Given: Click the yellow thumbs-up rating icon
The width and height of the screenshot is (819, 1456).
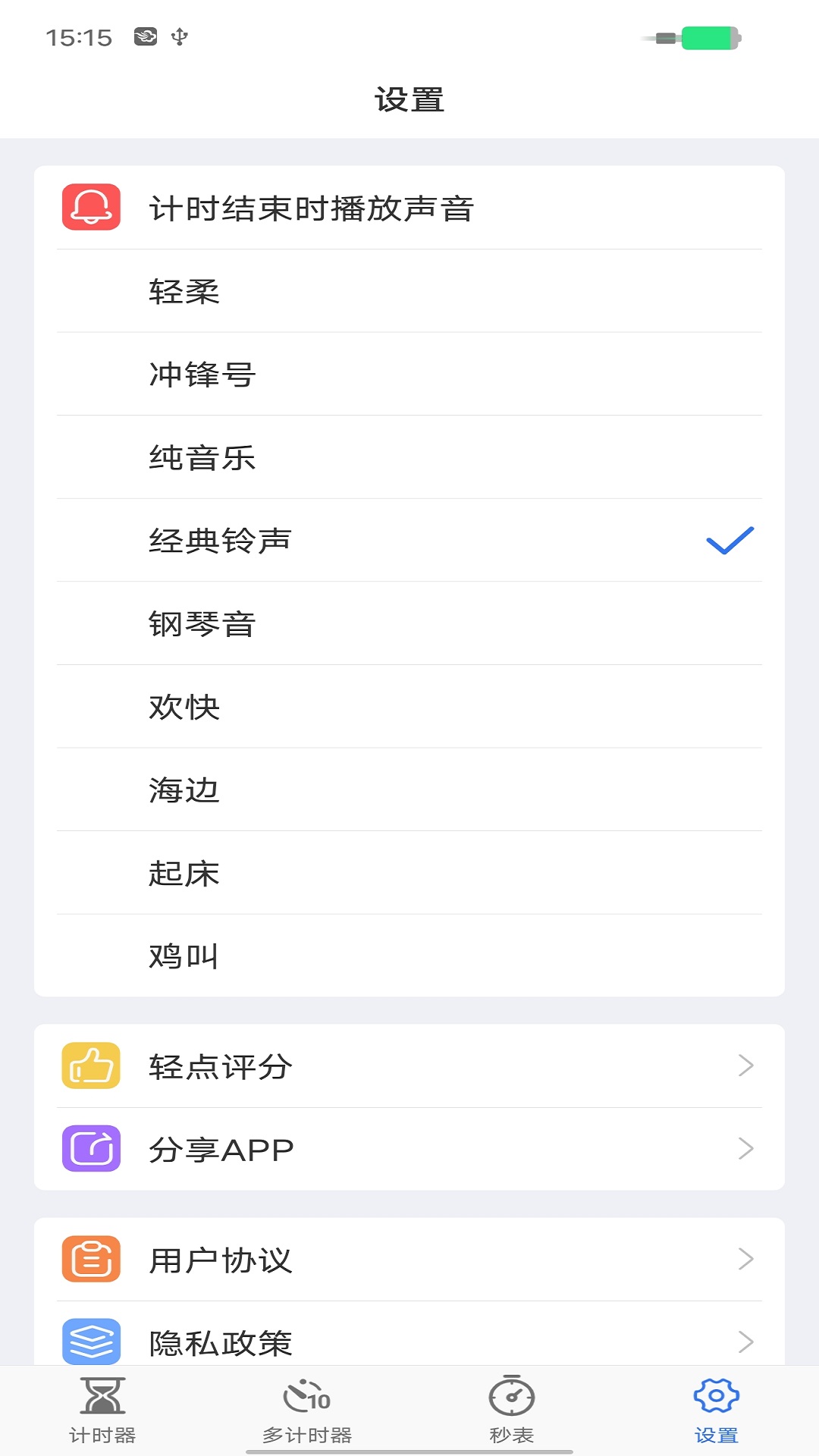Looking at the screenshot, I should point(91,1066).
